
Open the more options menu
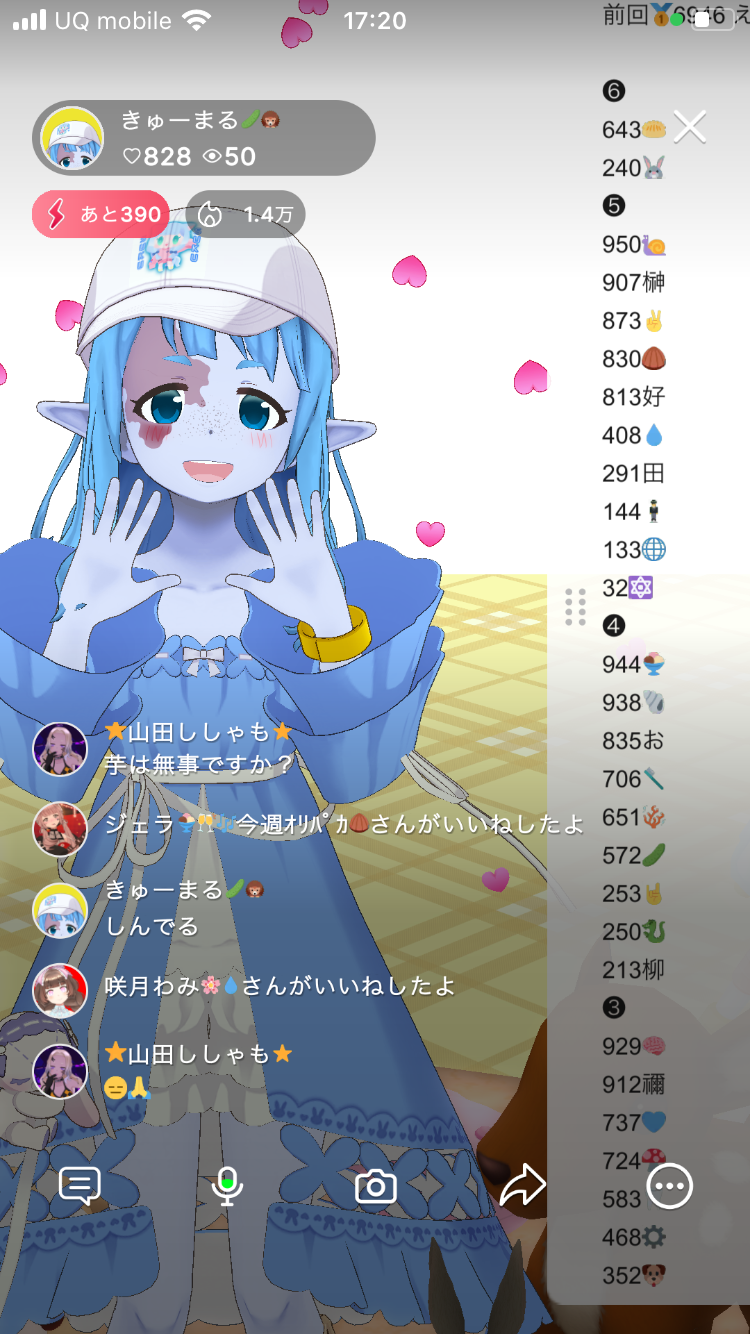pos(669,1186)
